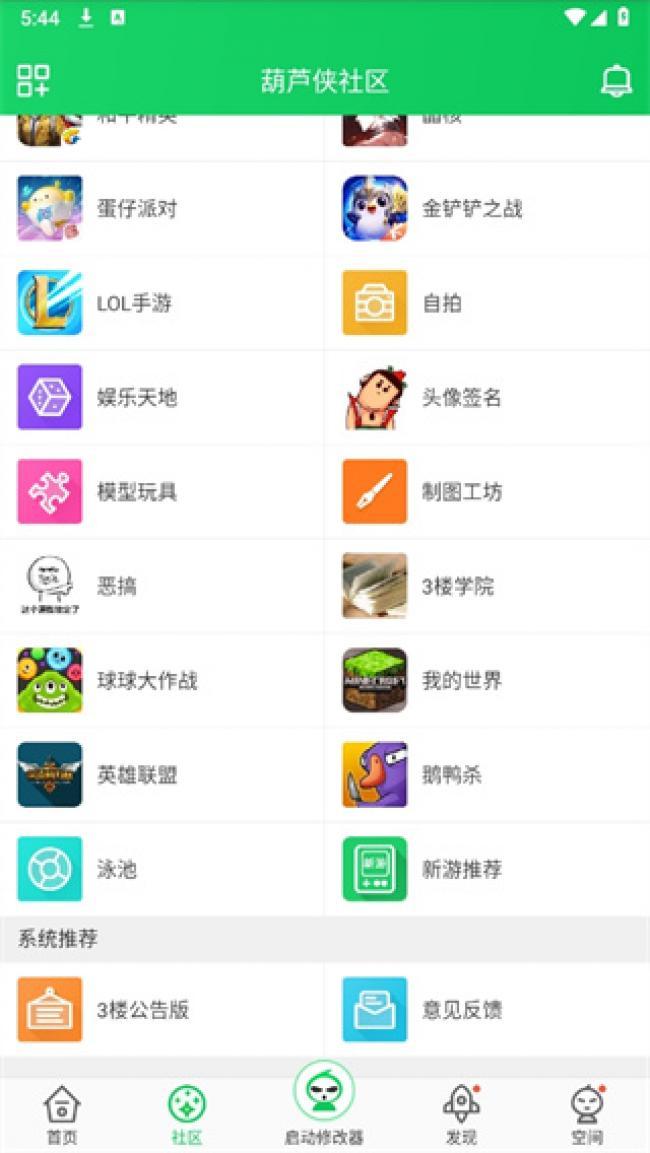Viewport: 650px width, 1153px height.
Task: Tap 启动修改器 in the bottom bar
Action: coord(324,1103)
